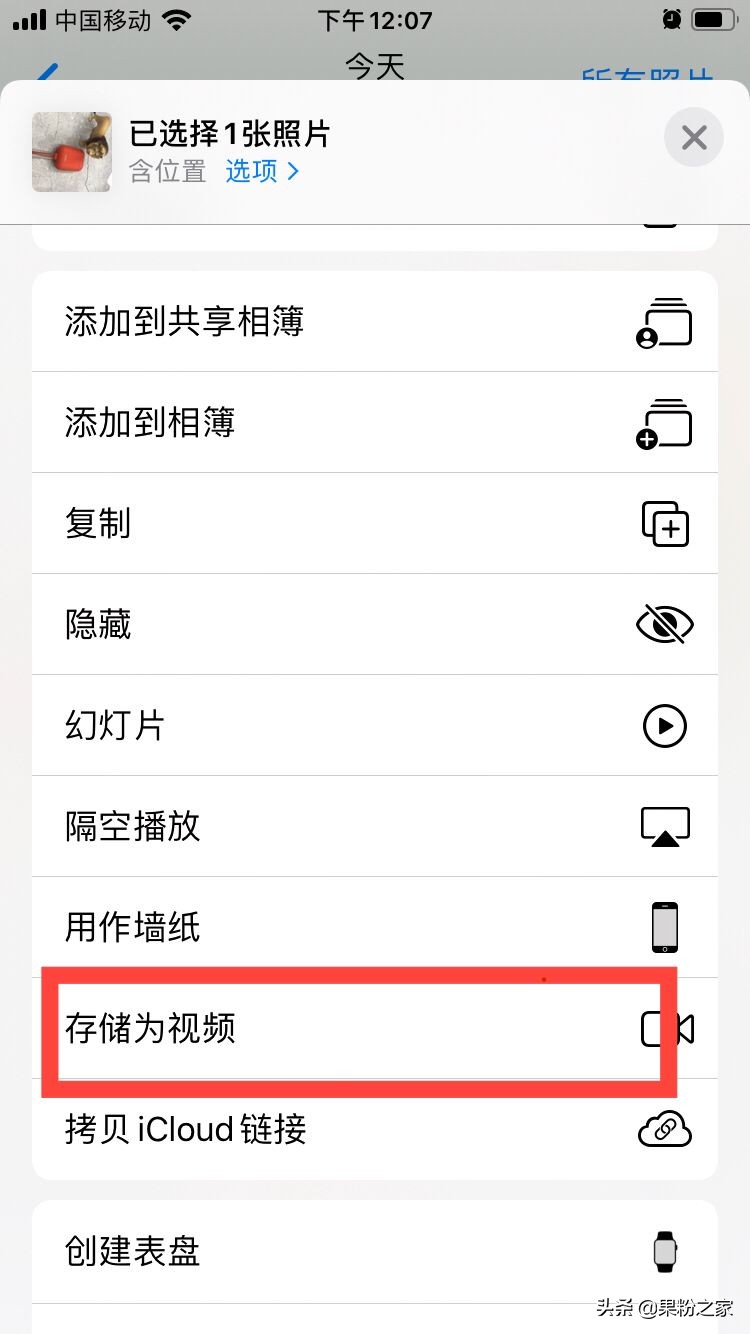
Task: Tap the cloud link icon beside 拷贝 iCloud 链接
Action: 663,1129
